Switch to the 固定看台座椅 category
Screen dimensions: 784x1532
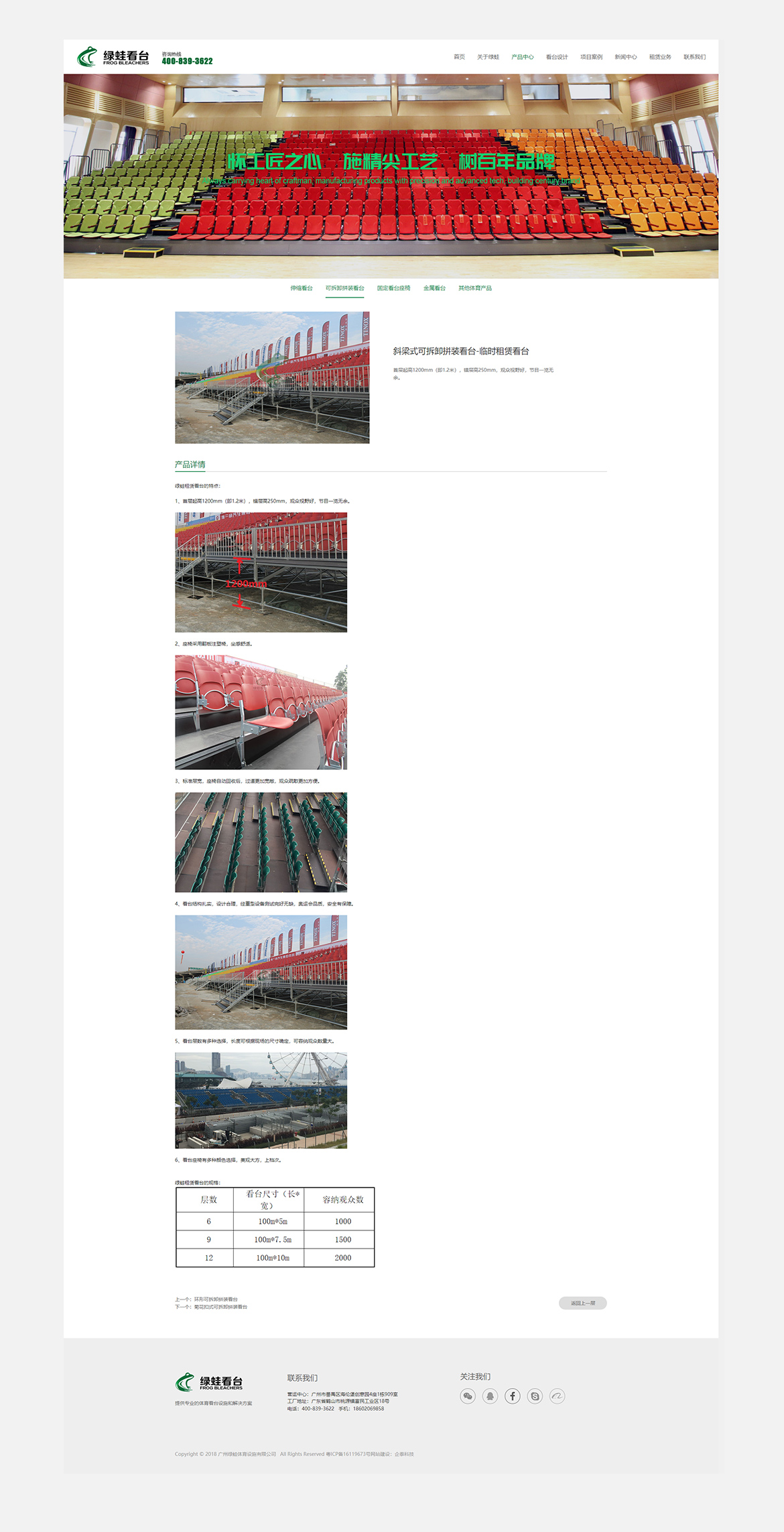tap(393, 288)
